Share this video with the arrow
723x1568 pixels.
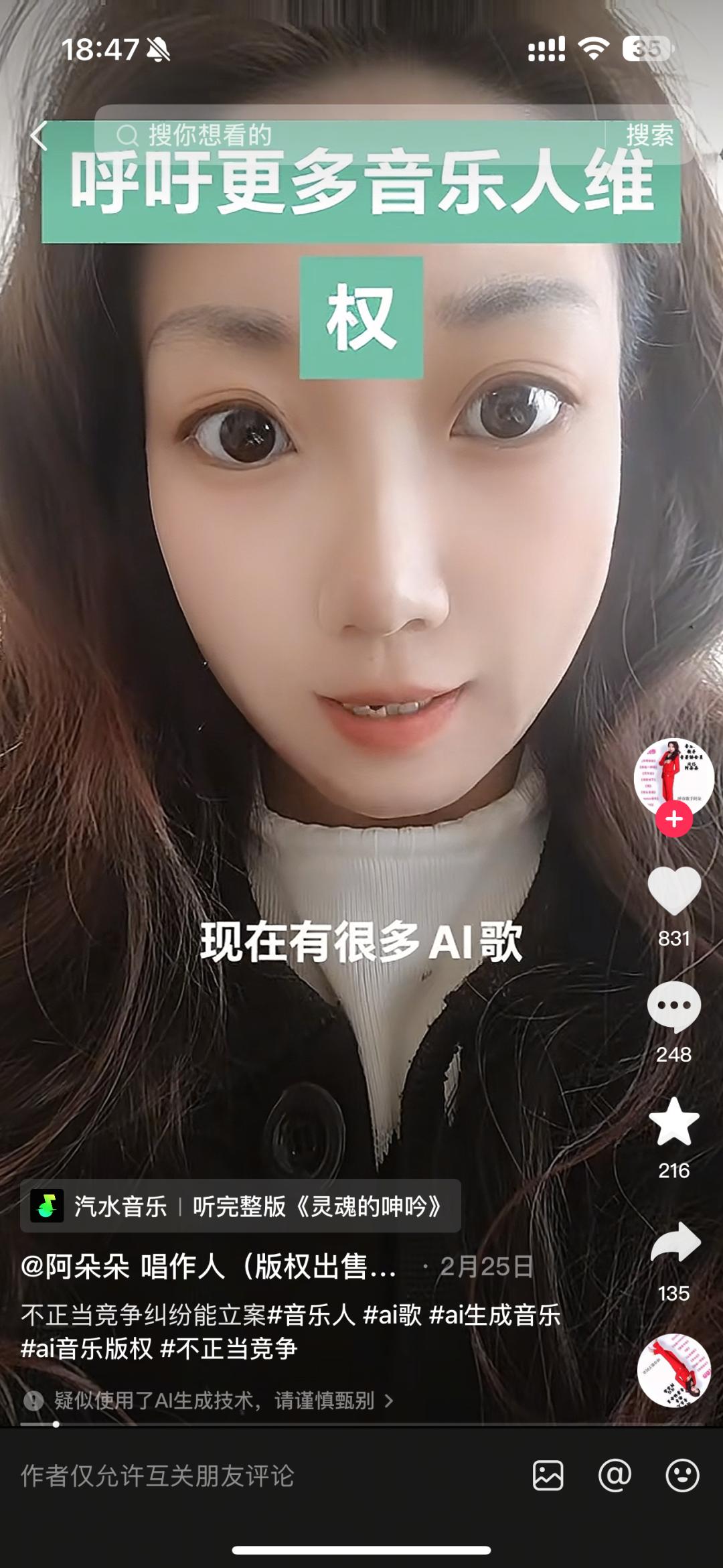pos(673,1242)
